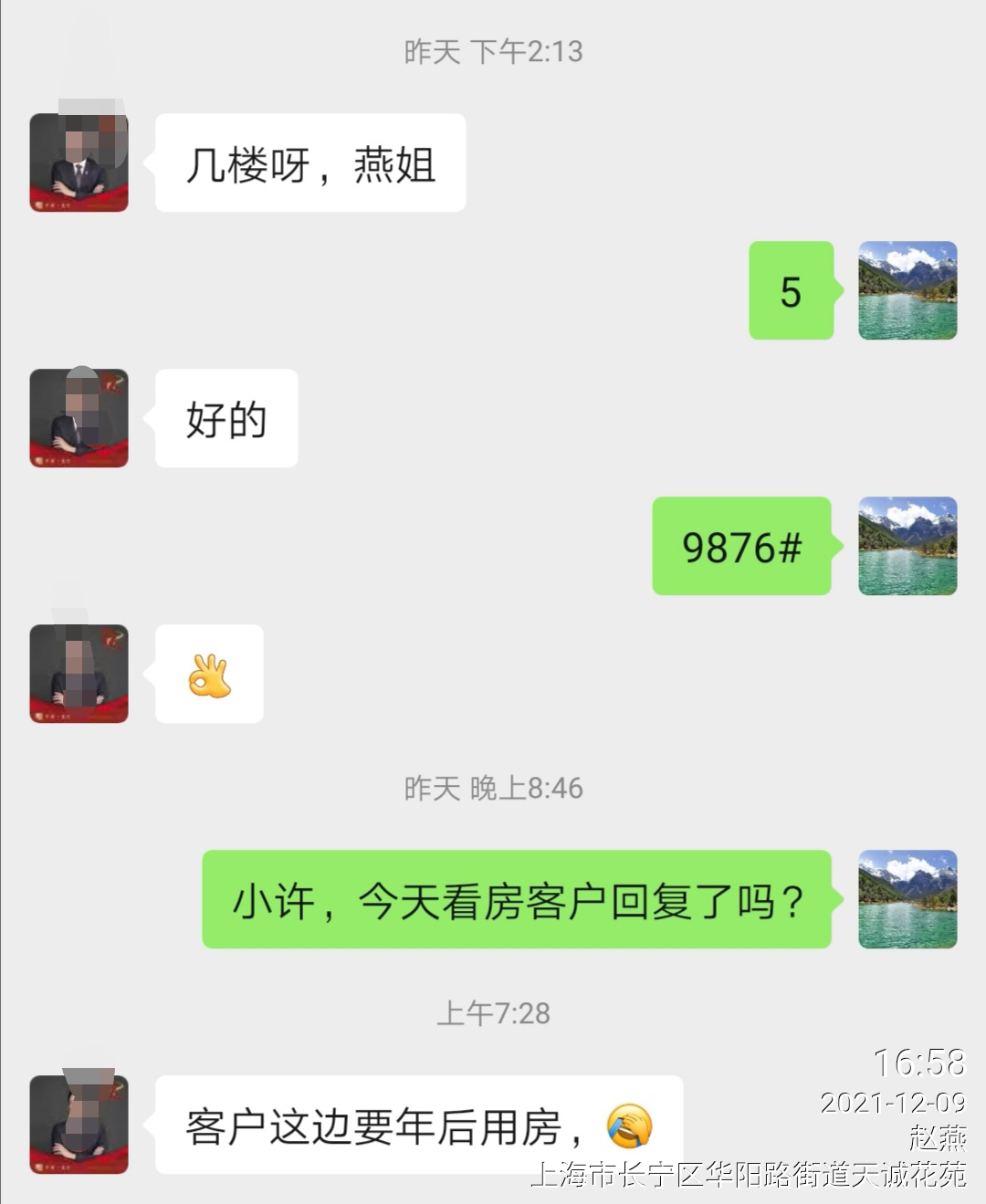Open contact's avatar beside the OK emoji
The image size is (986, 1204).
pyautogui.click(x=79, y=674)
